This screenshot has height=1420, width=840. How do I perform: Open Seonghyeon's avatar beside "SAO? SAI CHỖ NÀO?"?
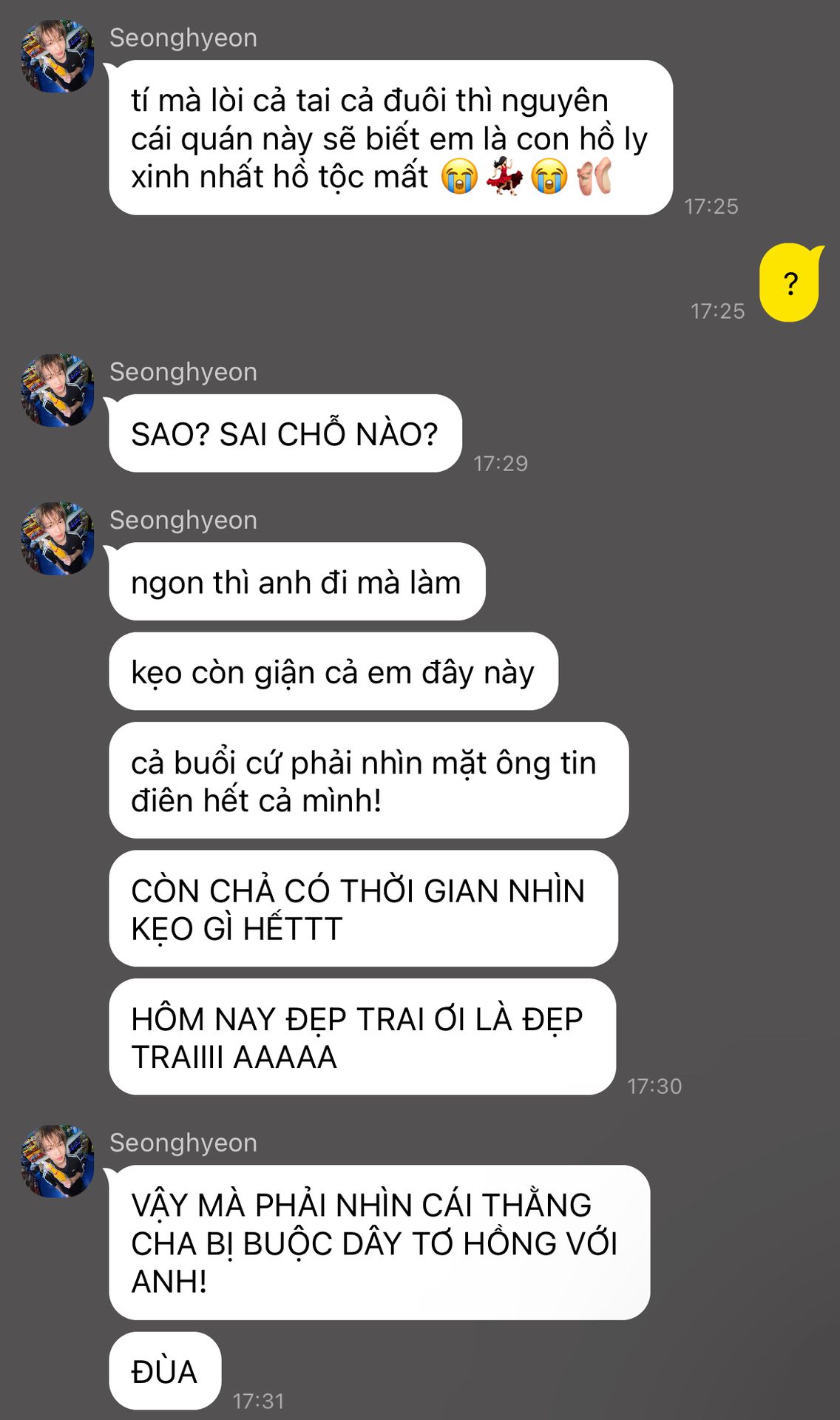tap(57, 390)
